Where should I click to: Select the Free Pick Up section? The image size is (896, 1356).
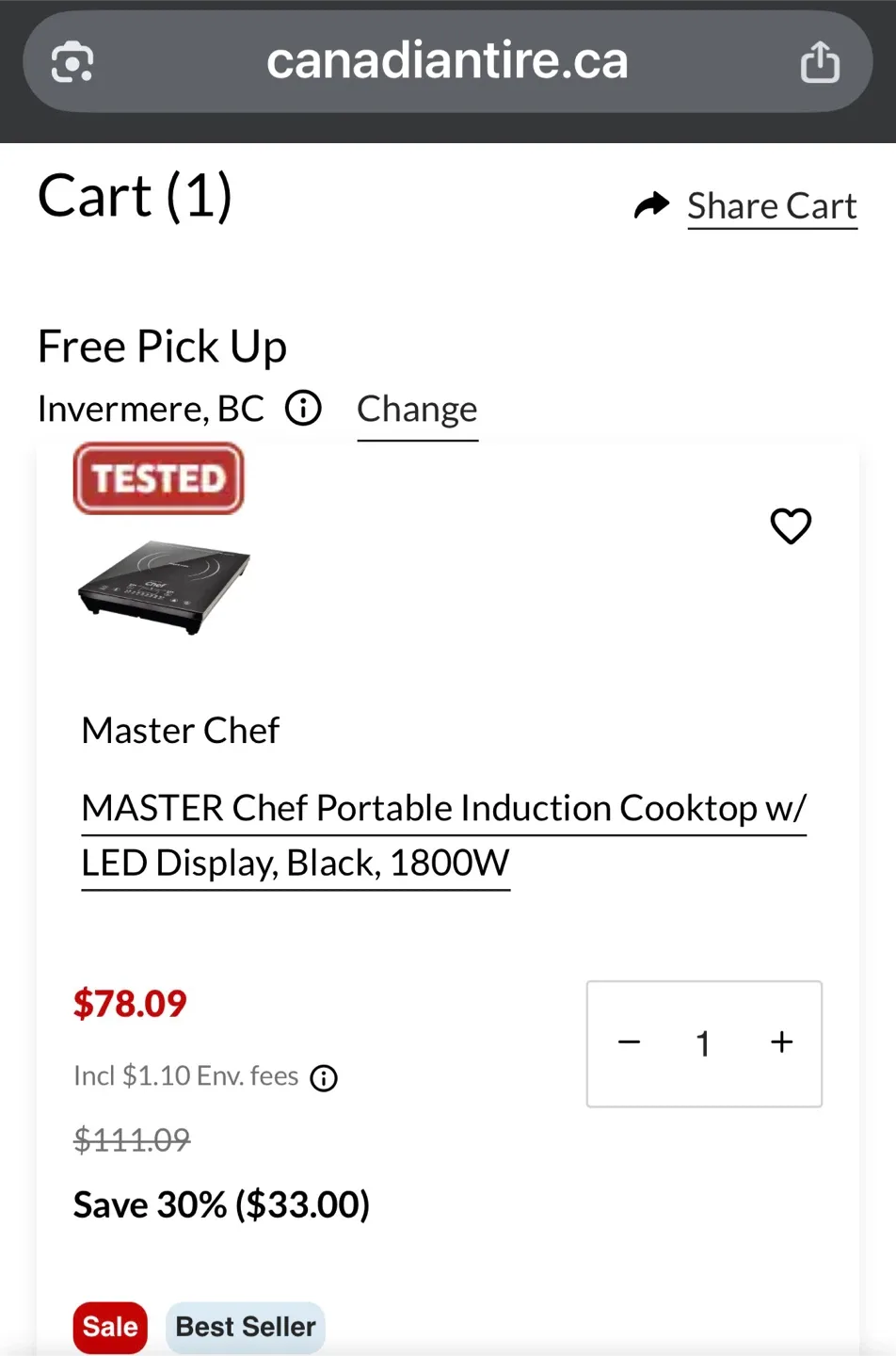[162, 346]
